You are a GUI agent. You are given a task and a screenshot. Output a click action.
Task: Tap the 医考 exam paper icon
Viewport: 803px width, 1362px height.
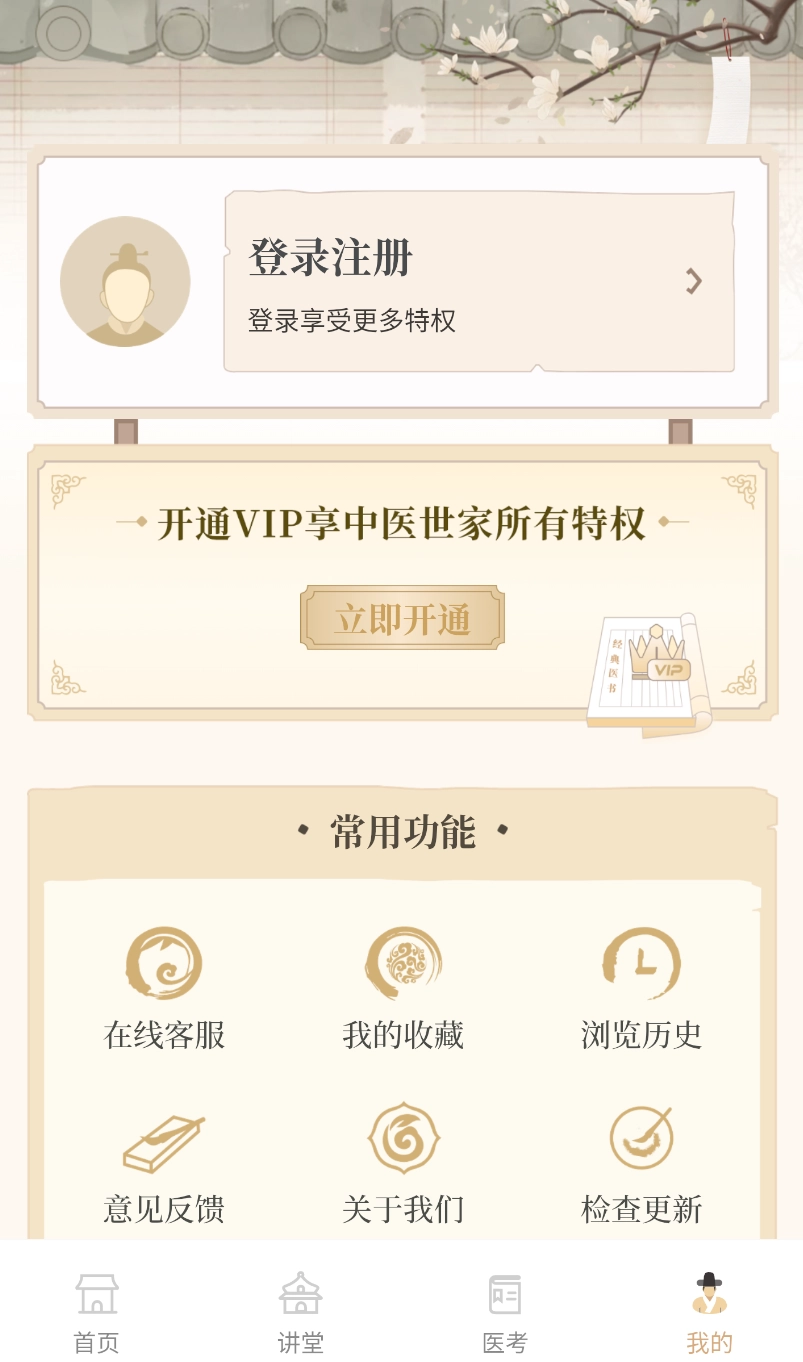[505, 1293]
